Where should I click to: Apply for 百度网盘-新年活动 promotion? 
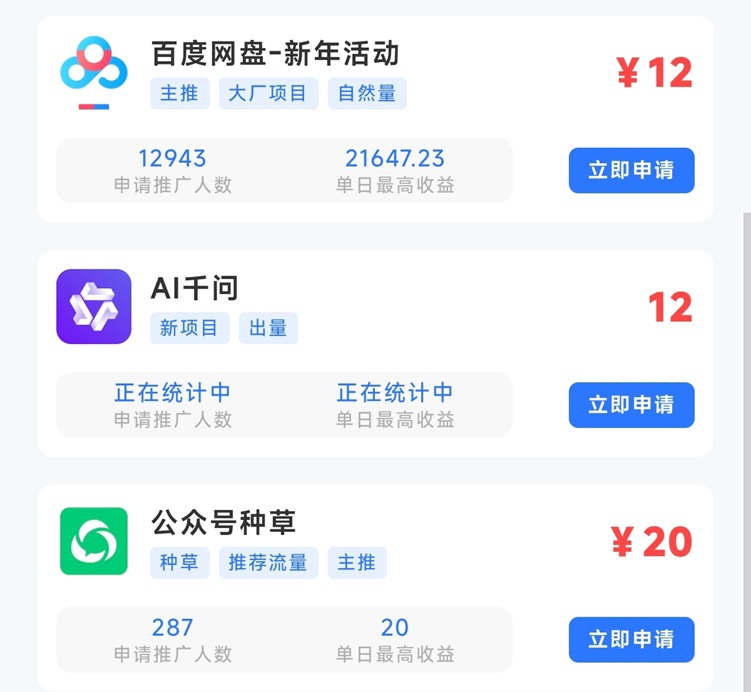[x=631, y=170]
